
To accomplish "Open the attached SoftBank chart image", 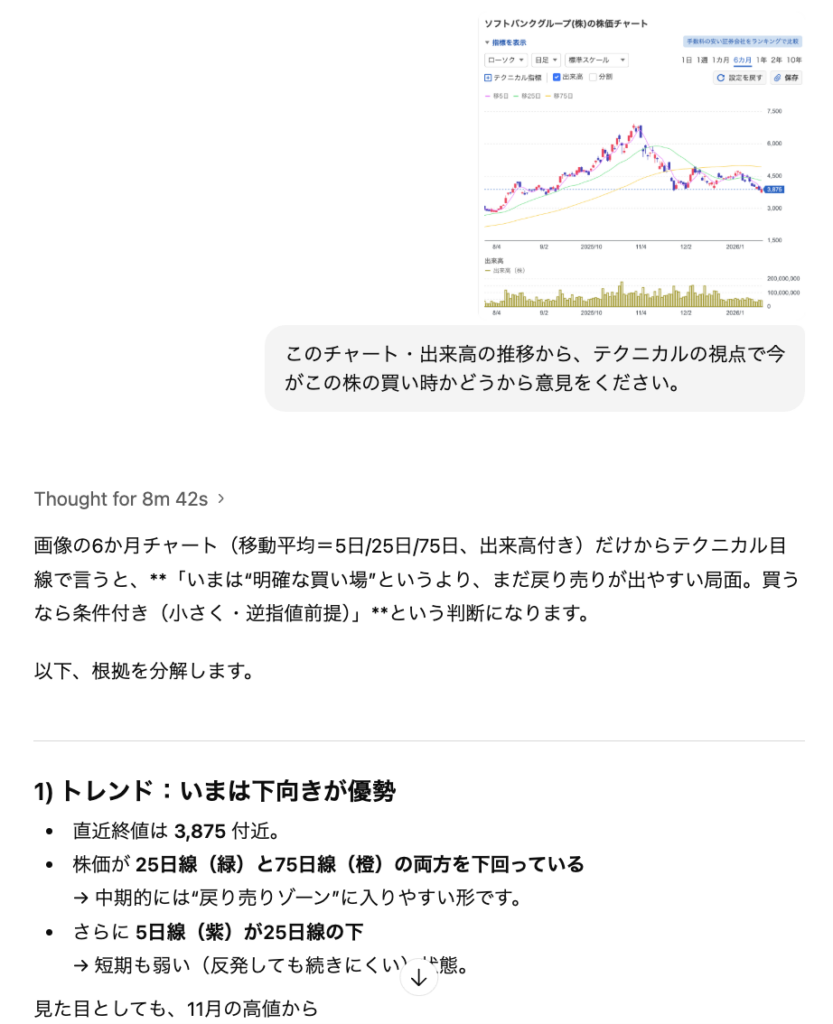I will point(641,165).
